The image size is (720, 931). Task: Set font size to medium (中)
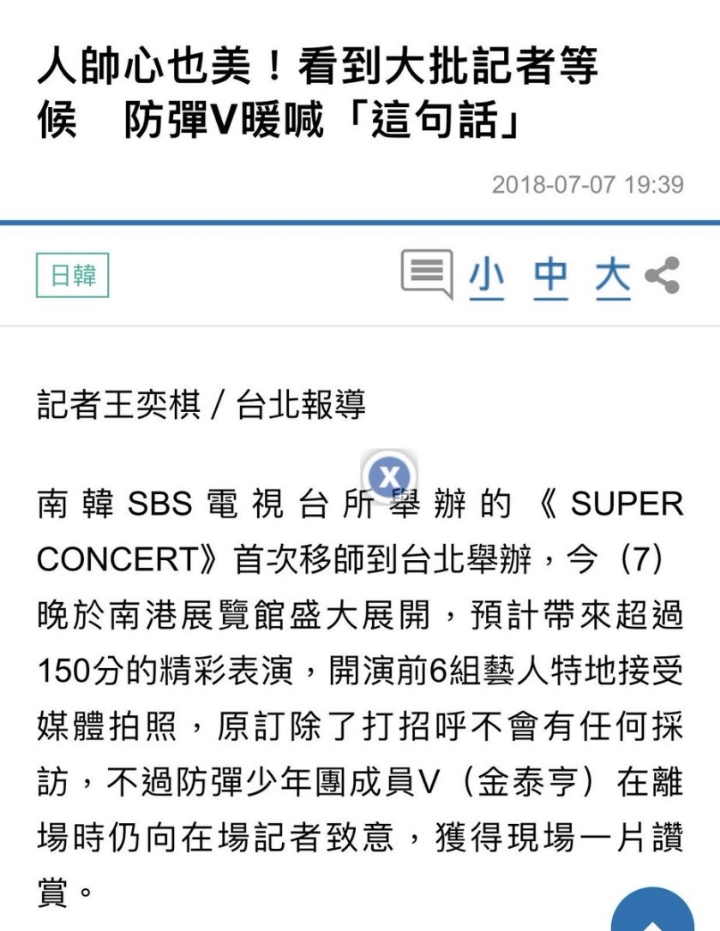[550, 277]
